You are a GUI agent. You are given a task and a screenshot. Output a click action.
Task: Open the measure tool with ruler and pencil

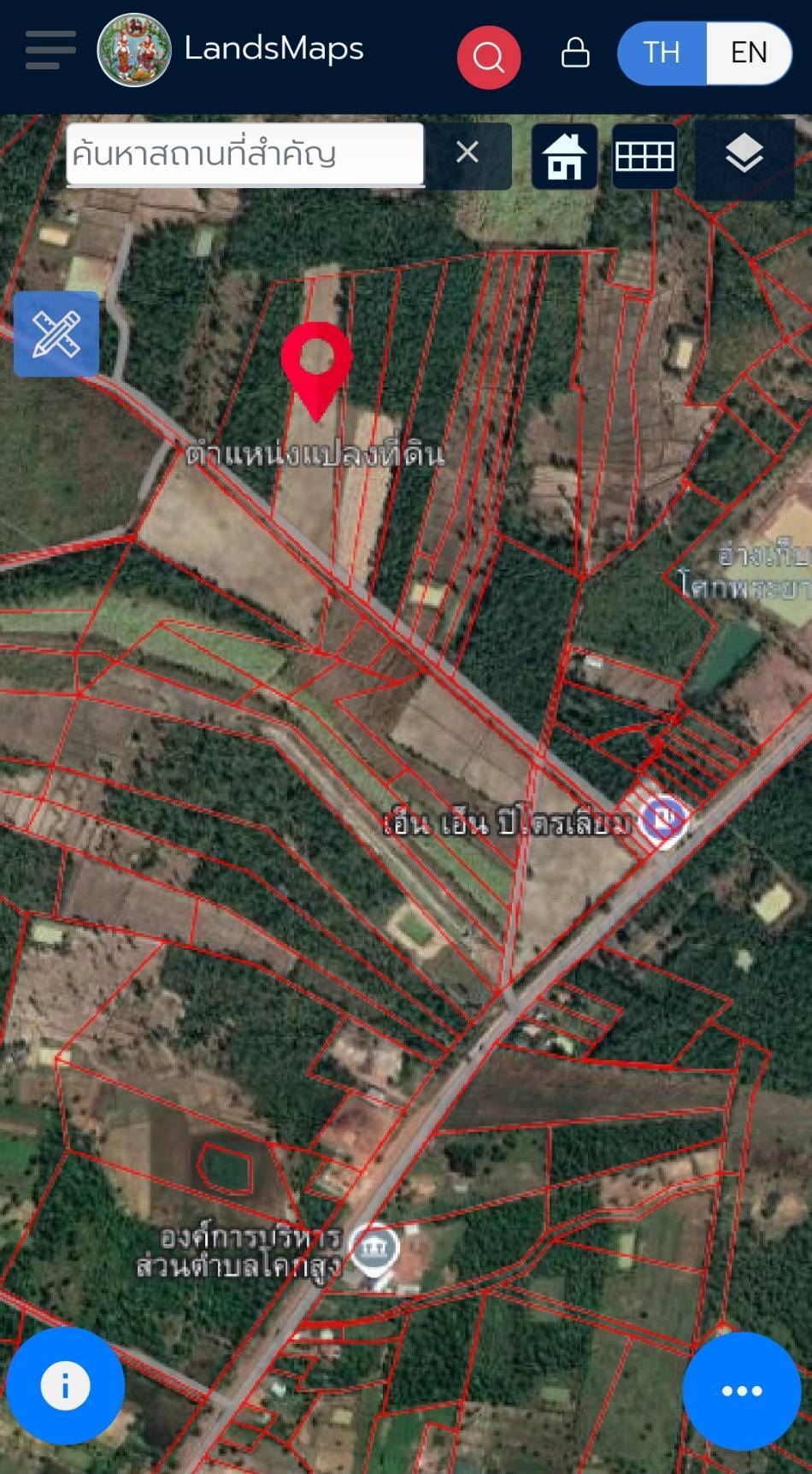56,334
